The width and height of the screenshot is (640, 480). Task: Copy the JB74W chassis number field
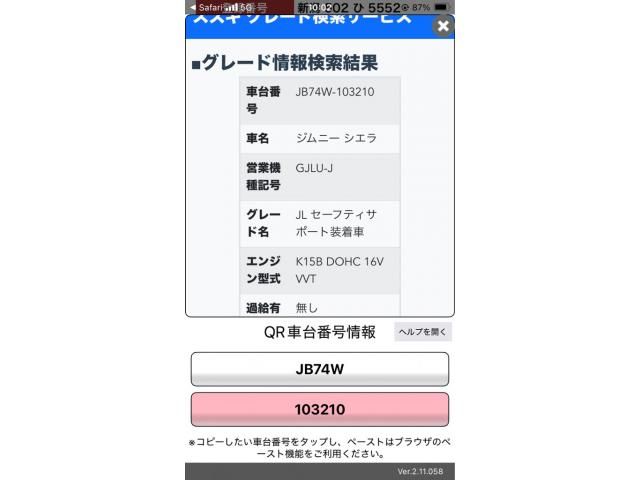pos(320,369)
